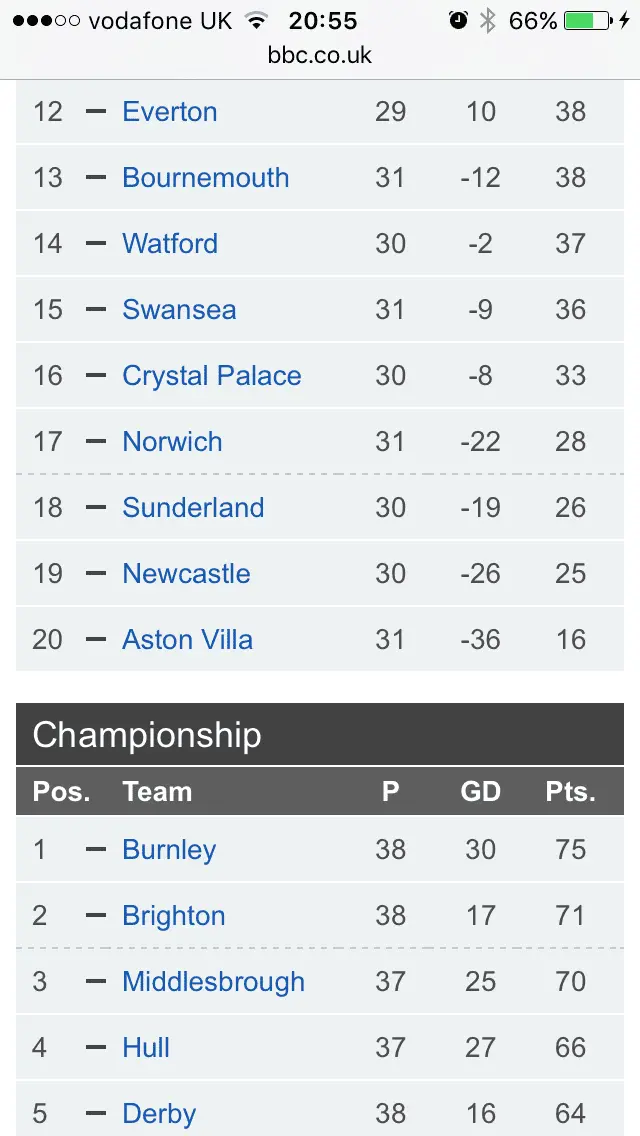Open the Sunderland team page

[x=193, y=507]
